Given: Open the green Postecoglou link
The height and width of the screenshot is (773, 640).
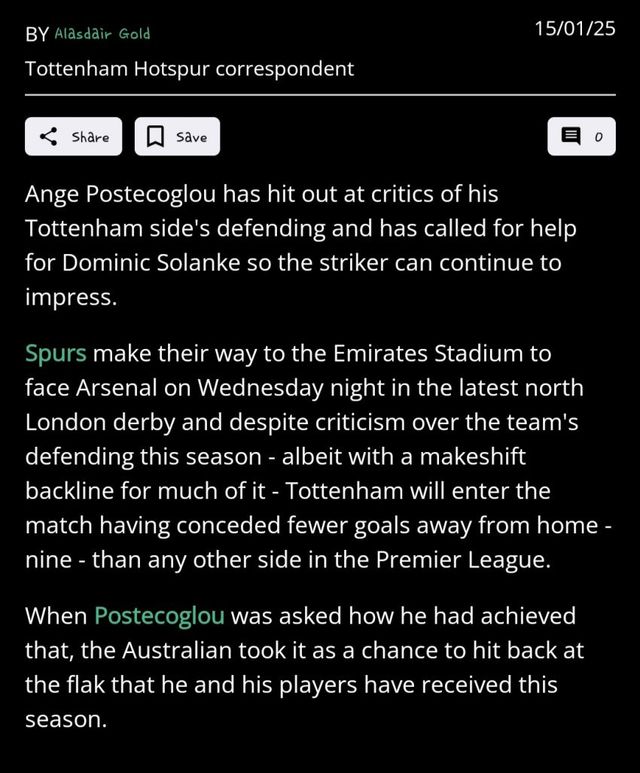Looking at the screenshot, I should coord(159,616).
